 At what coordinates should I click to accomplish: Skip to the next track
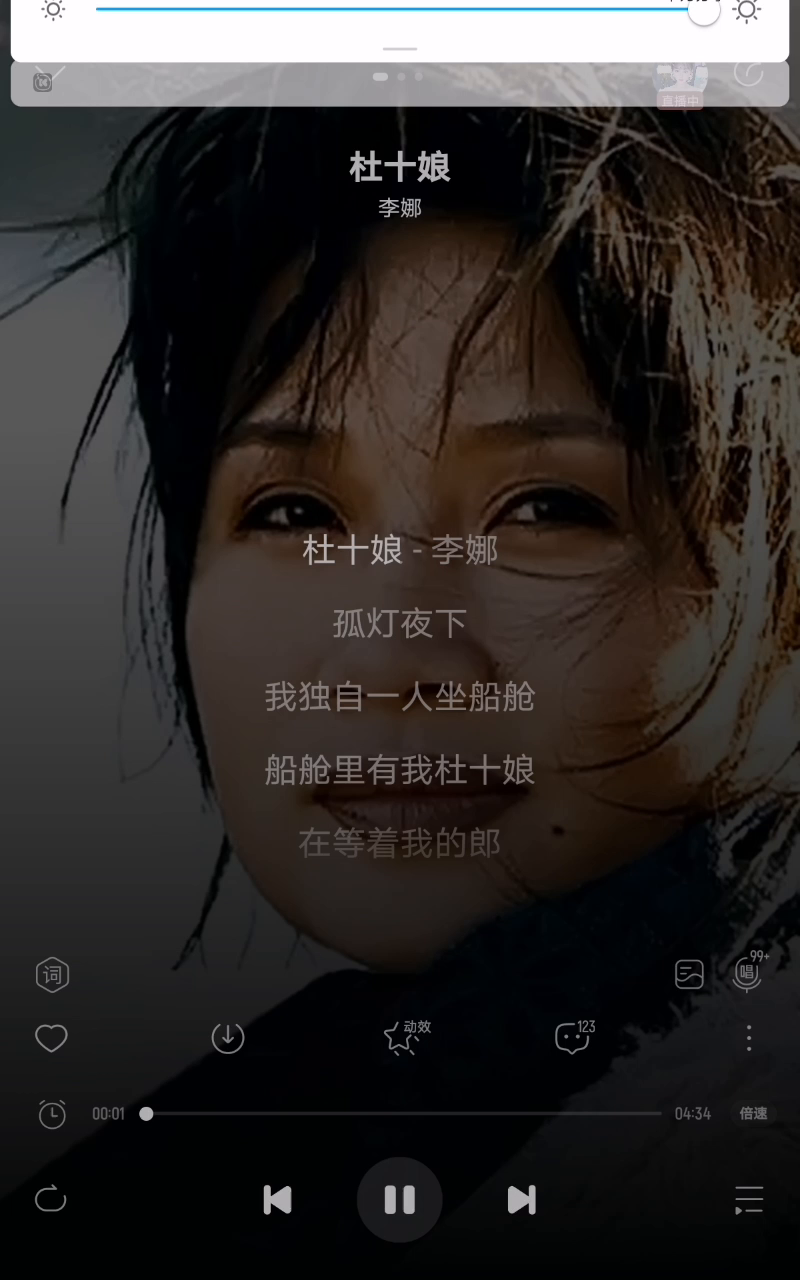(521, 1199)
